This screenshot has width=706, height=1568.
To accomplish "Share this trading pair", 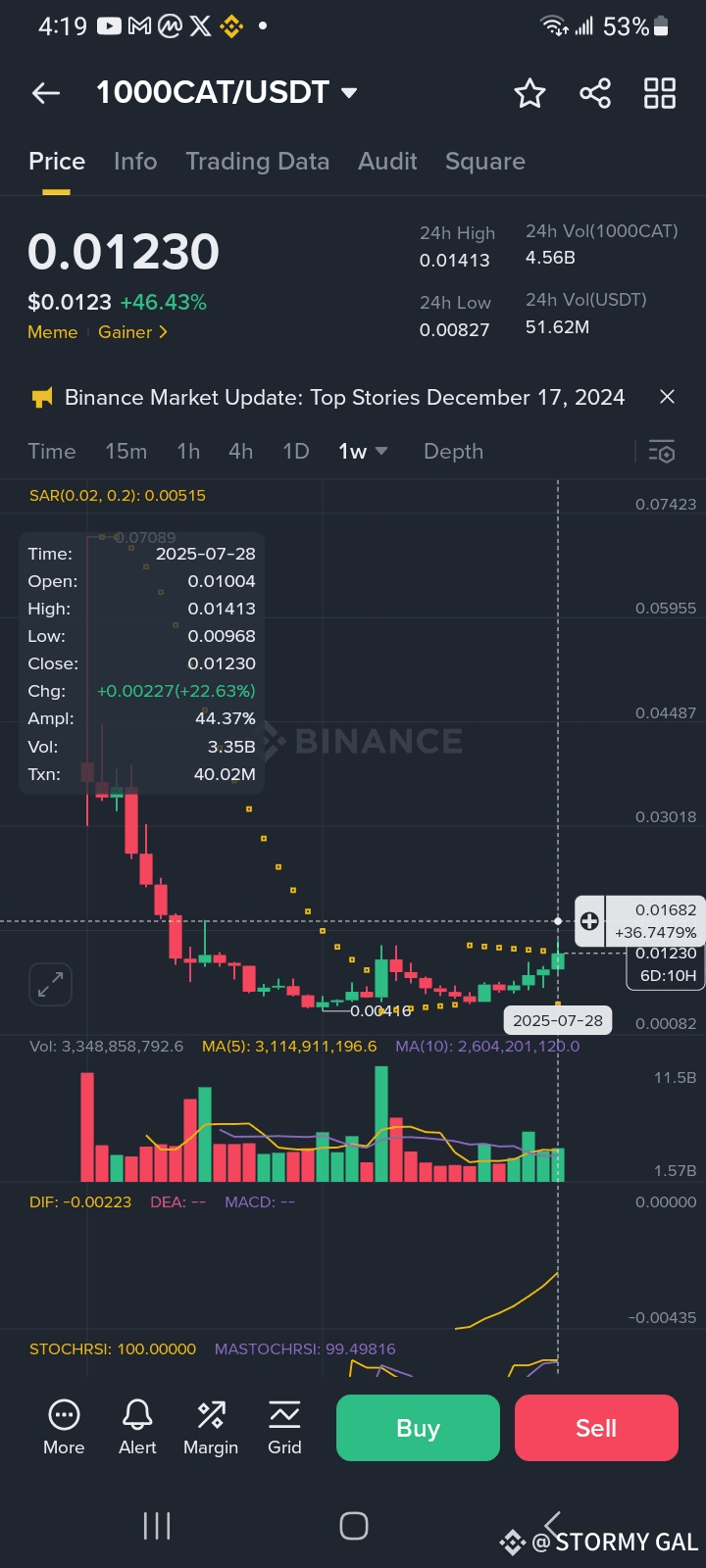I will click(595, 93).
